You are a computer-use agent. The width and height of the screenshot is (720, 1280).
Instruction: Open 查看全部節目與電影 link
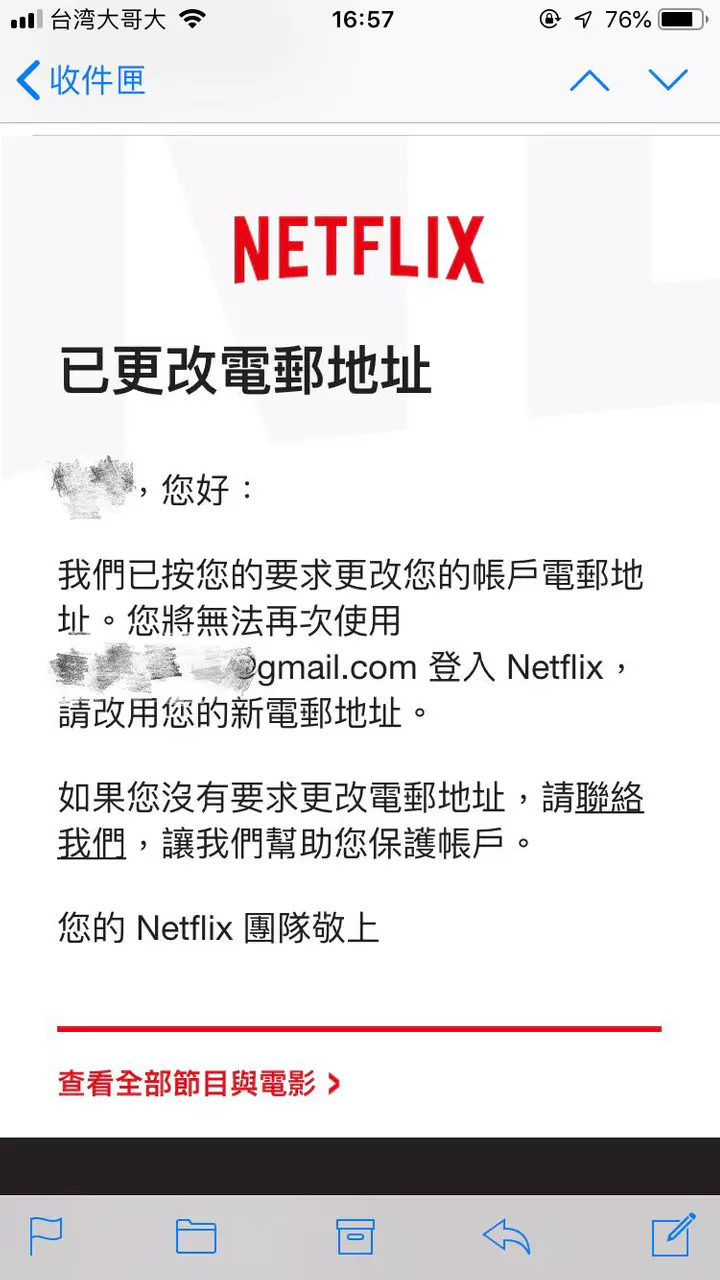198,1083
